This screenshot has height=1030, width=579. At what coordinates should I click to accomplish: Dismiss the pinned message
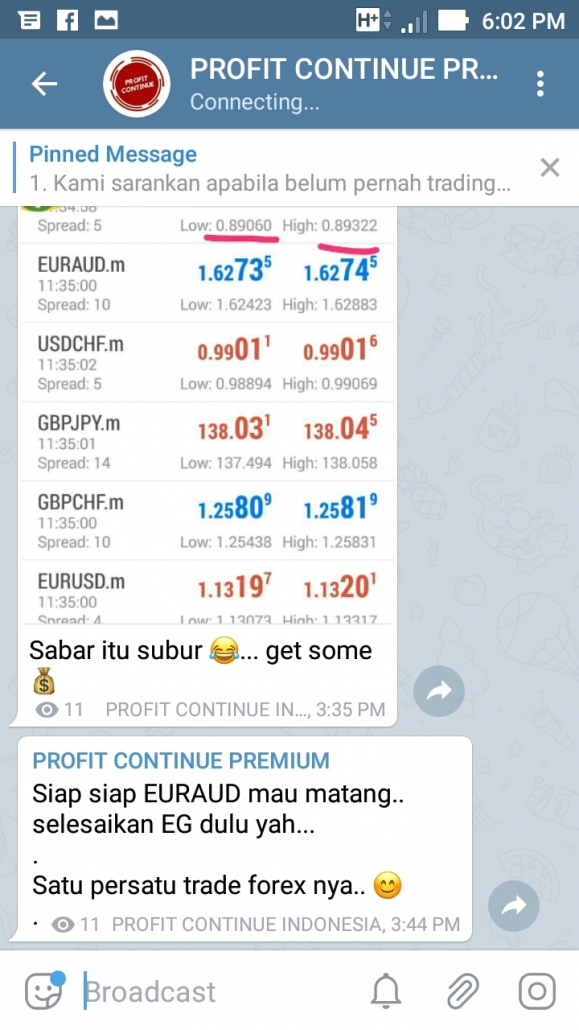pyautogui.click(x=549, y=168)
